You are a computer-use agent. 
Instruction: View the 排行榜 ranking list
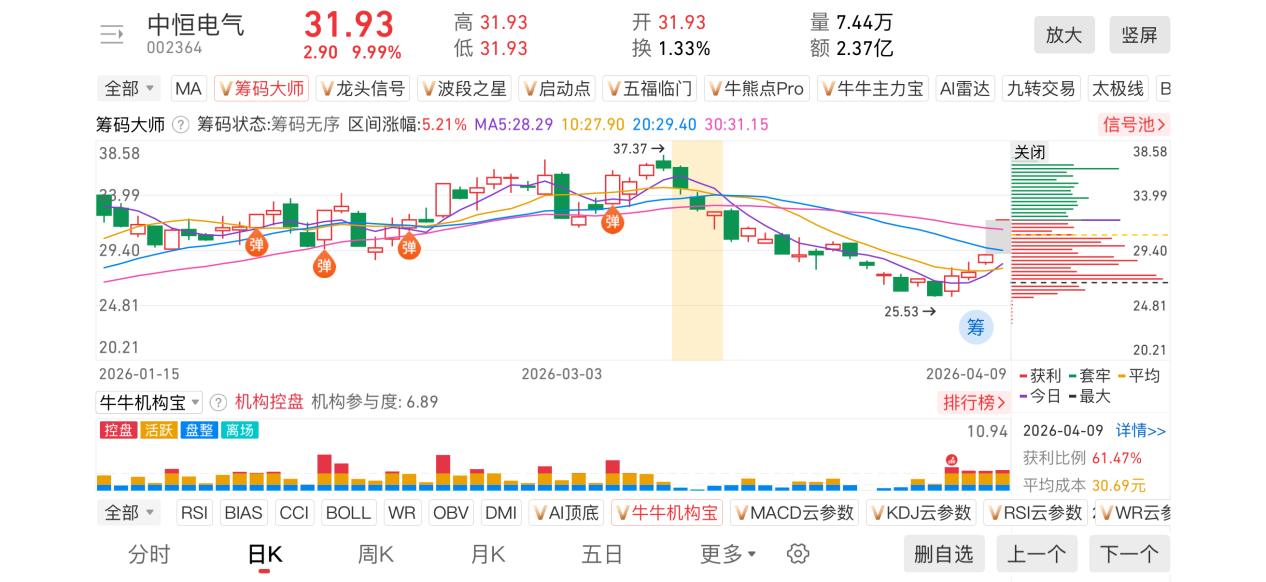(x=974, y=402)
